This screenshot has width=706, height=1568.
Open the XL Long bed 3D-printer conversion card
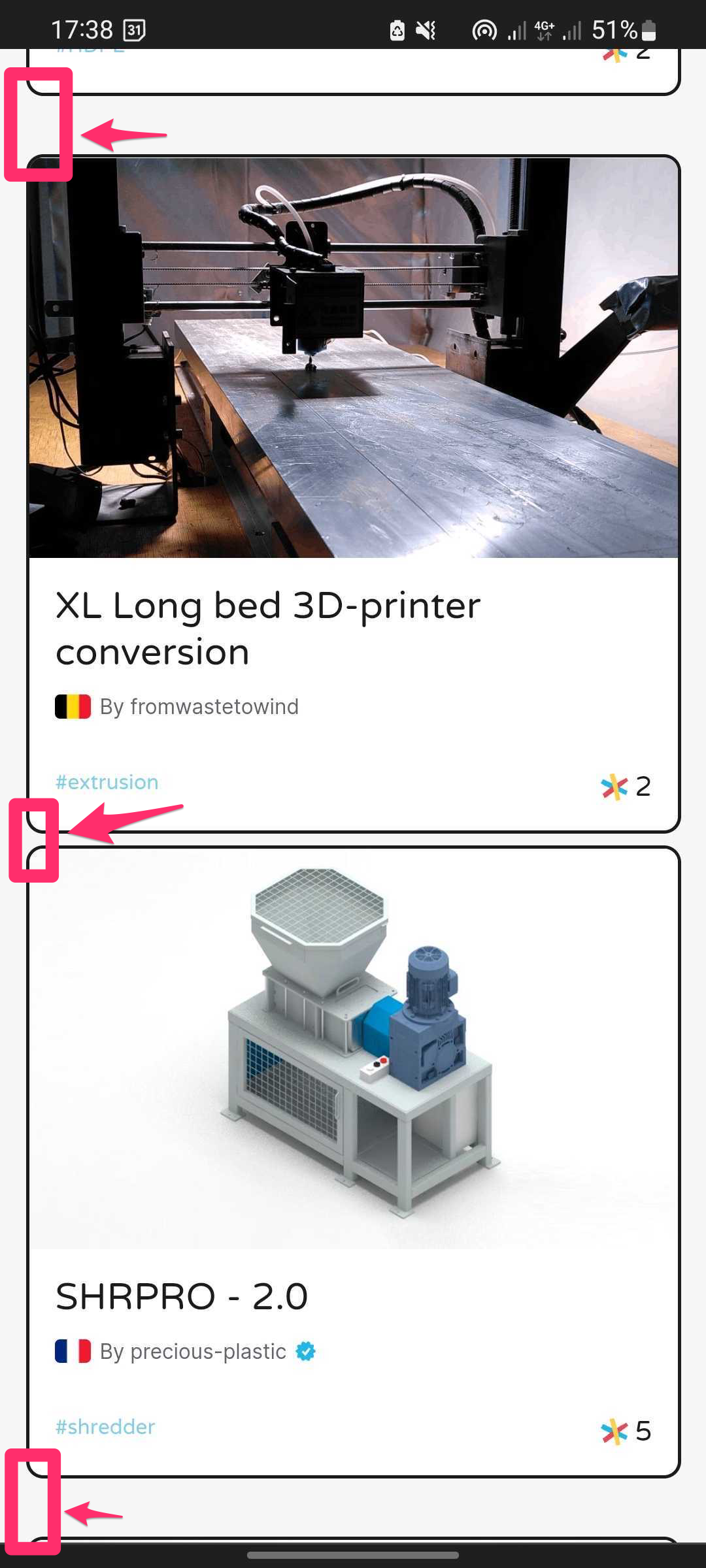(x=268, y=627)
